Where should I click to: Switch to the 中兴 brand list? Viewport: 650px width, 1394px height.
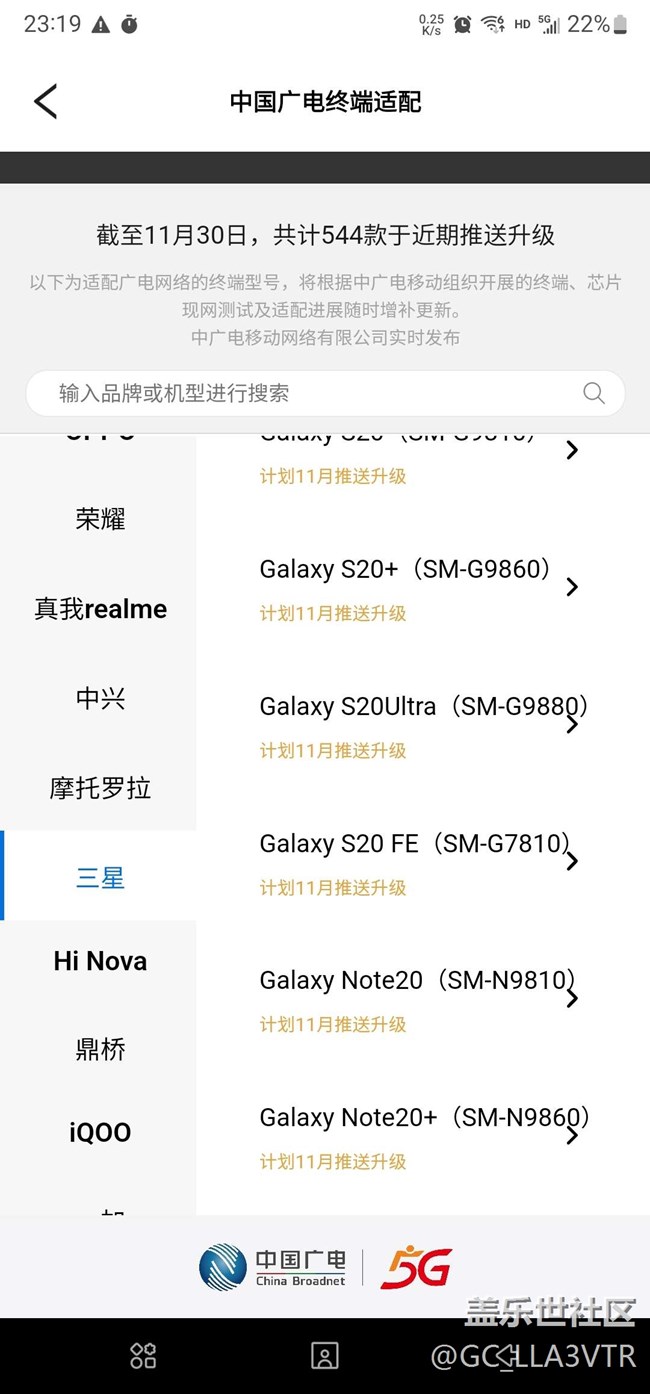pyautogui.click(x=100, y=698)
